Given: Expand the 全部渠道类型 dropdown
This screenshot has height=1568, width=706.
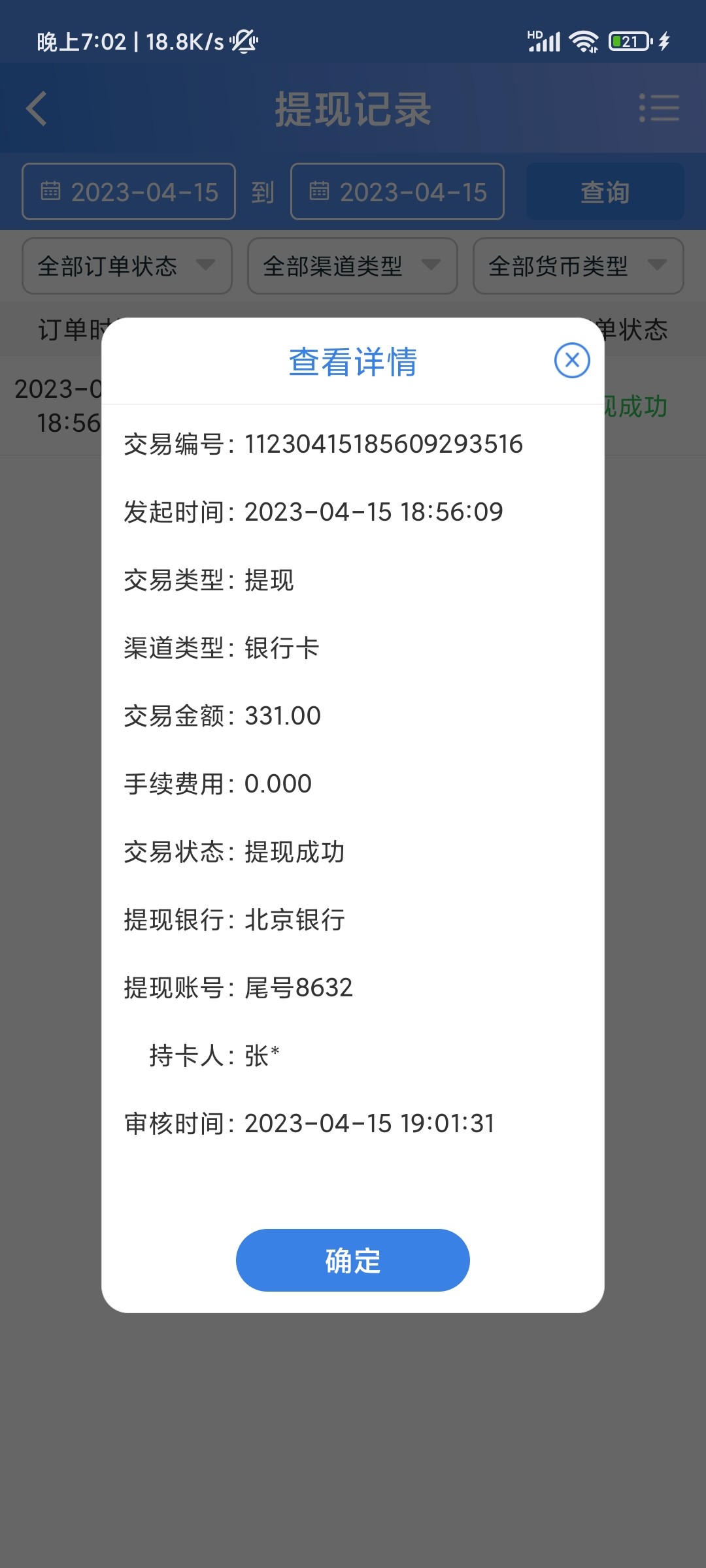Looking at the screenshot, I should (352, 266).
